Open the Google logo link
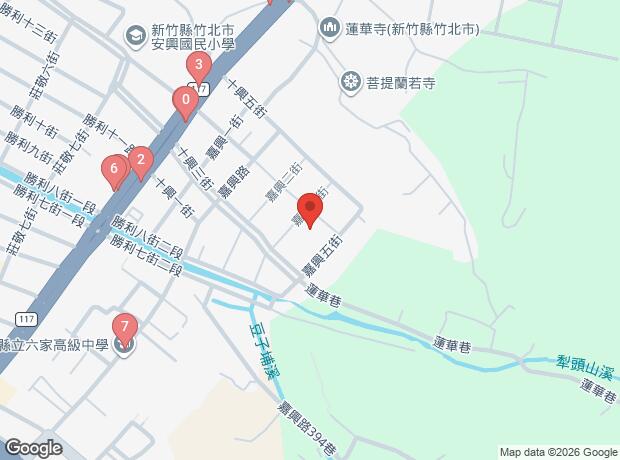The height and width of the screenshot is (460, 620). pos(33,447)
